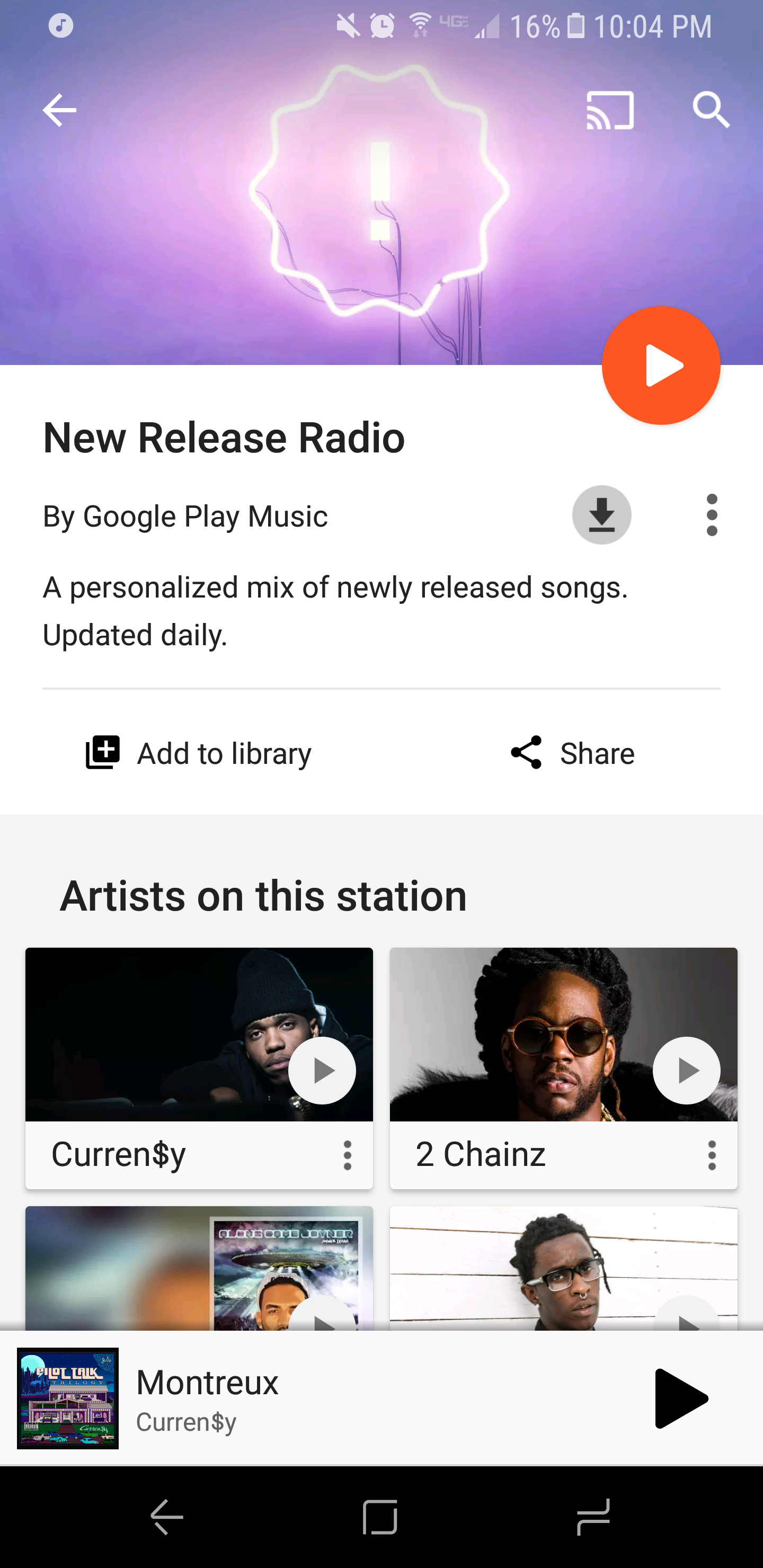This screenshot has height=1568, width=763.
Task: Add this station to library
Action: [199, 753]
